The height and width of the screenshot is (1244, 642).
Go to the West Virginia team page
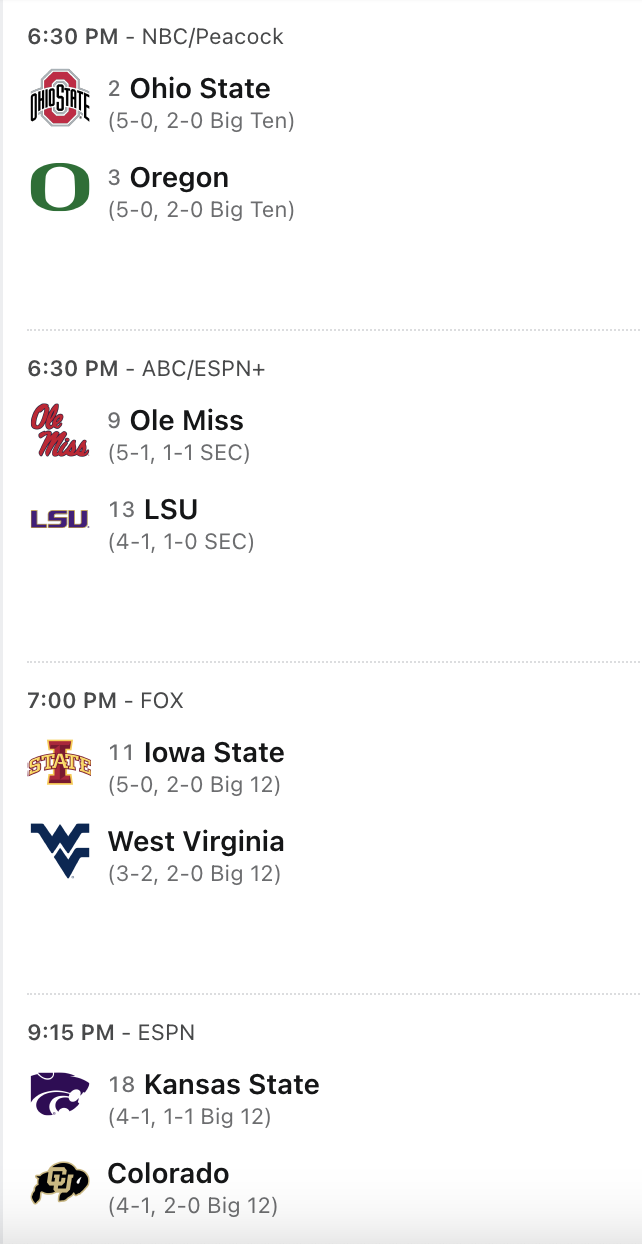click(x=196, y=842)
